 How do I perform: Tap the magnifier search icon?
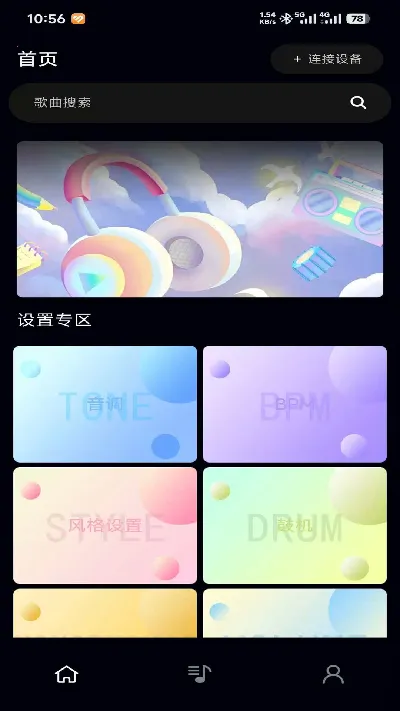click(358, 102)
